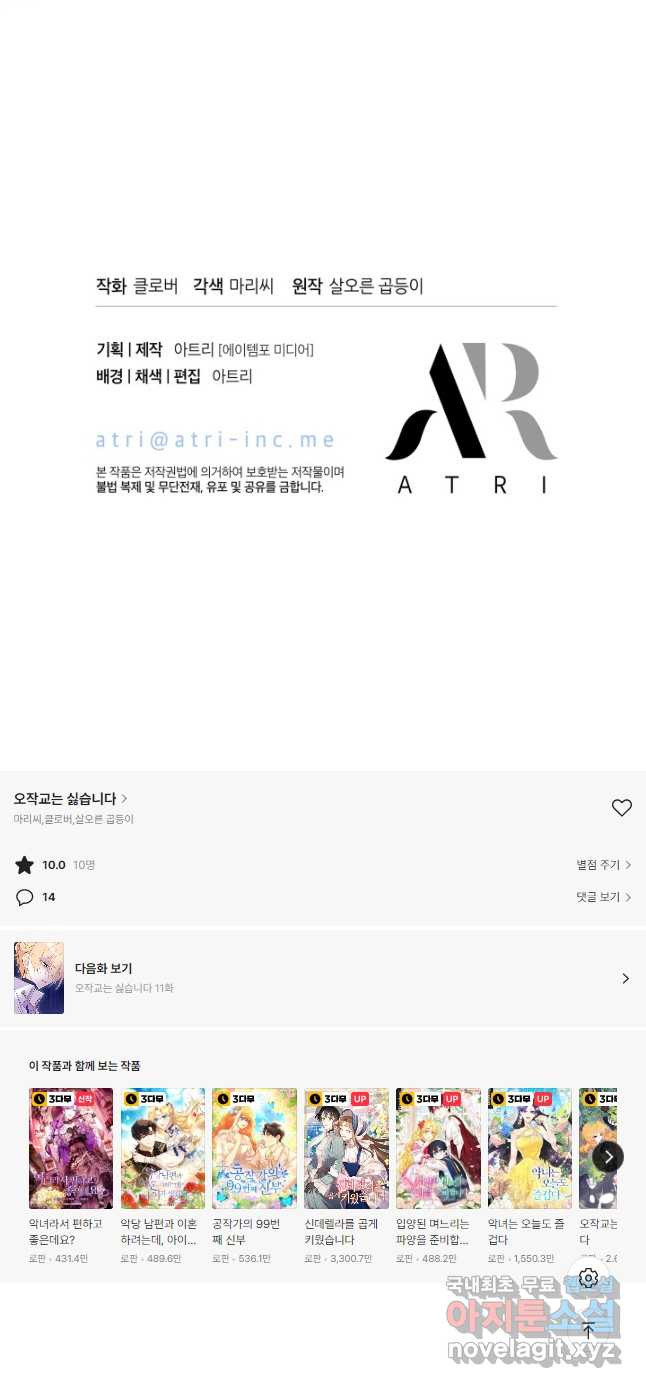Open recommended title 악녀는 오늘도 즐겁다
Screen dimensions: 646x1388
coord(530,1149)
